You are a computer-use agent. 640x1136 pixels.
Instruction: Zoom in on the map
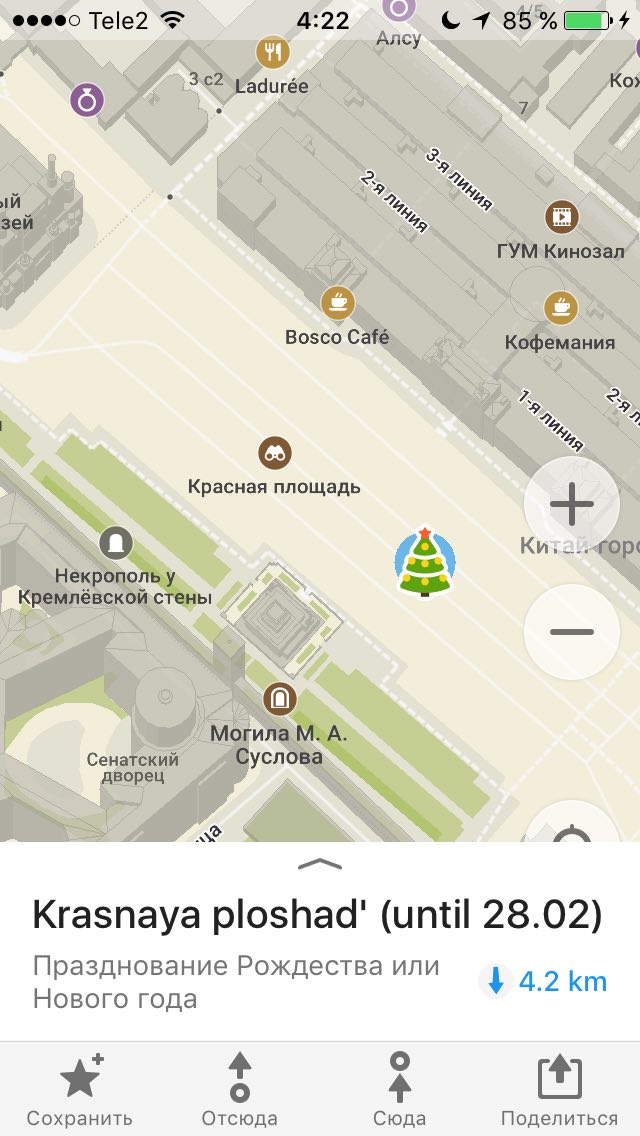571,504
